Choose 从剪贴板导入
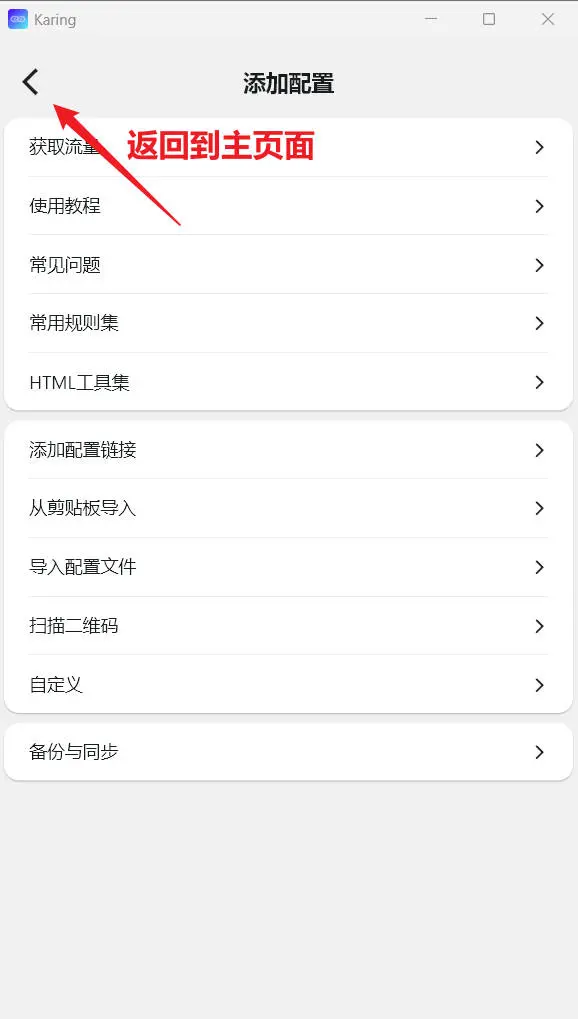Screen dimensions: 578x1019 point(288,508)
